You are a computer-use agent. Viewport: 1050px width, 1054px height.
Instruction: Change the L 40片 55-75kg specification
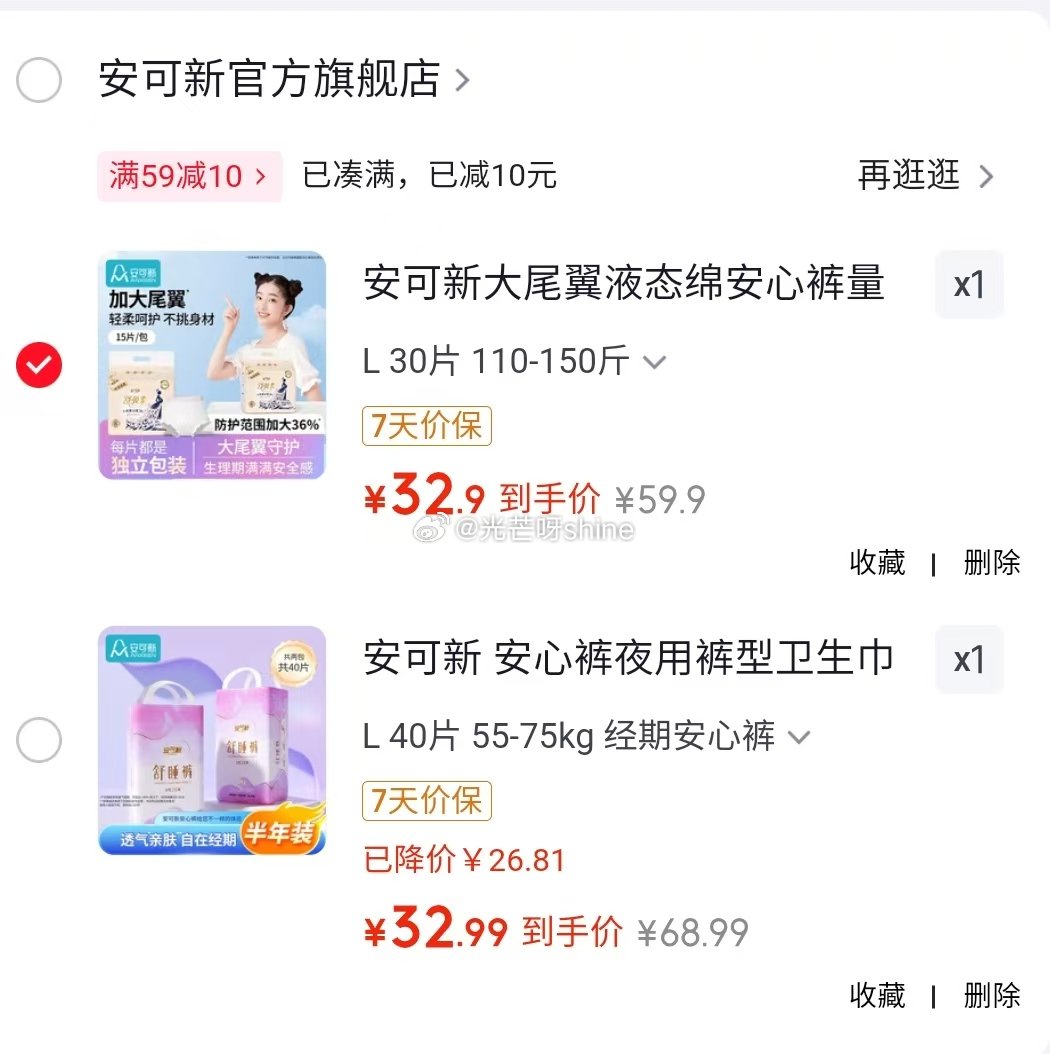click(585, 737)
